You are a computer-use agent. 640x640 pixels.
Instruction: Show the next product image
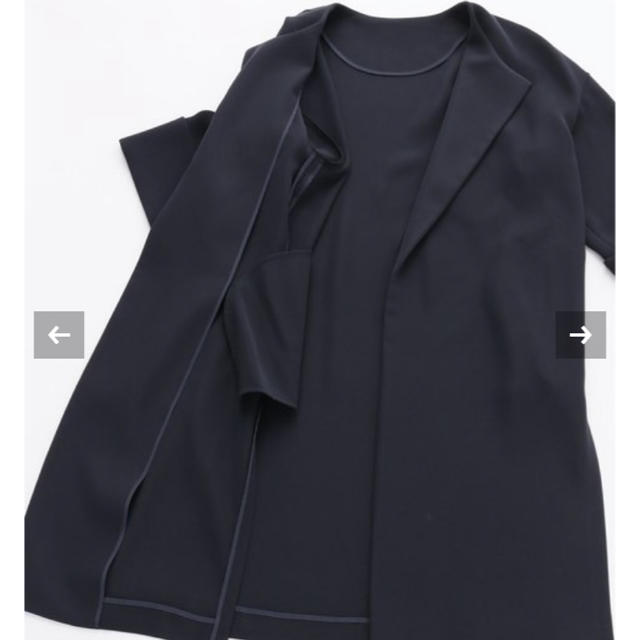click(x=580, y=335)
